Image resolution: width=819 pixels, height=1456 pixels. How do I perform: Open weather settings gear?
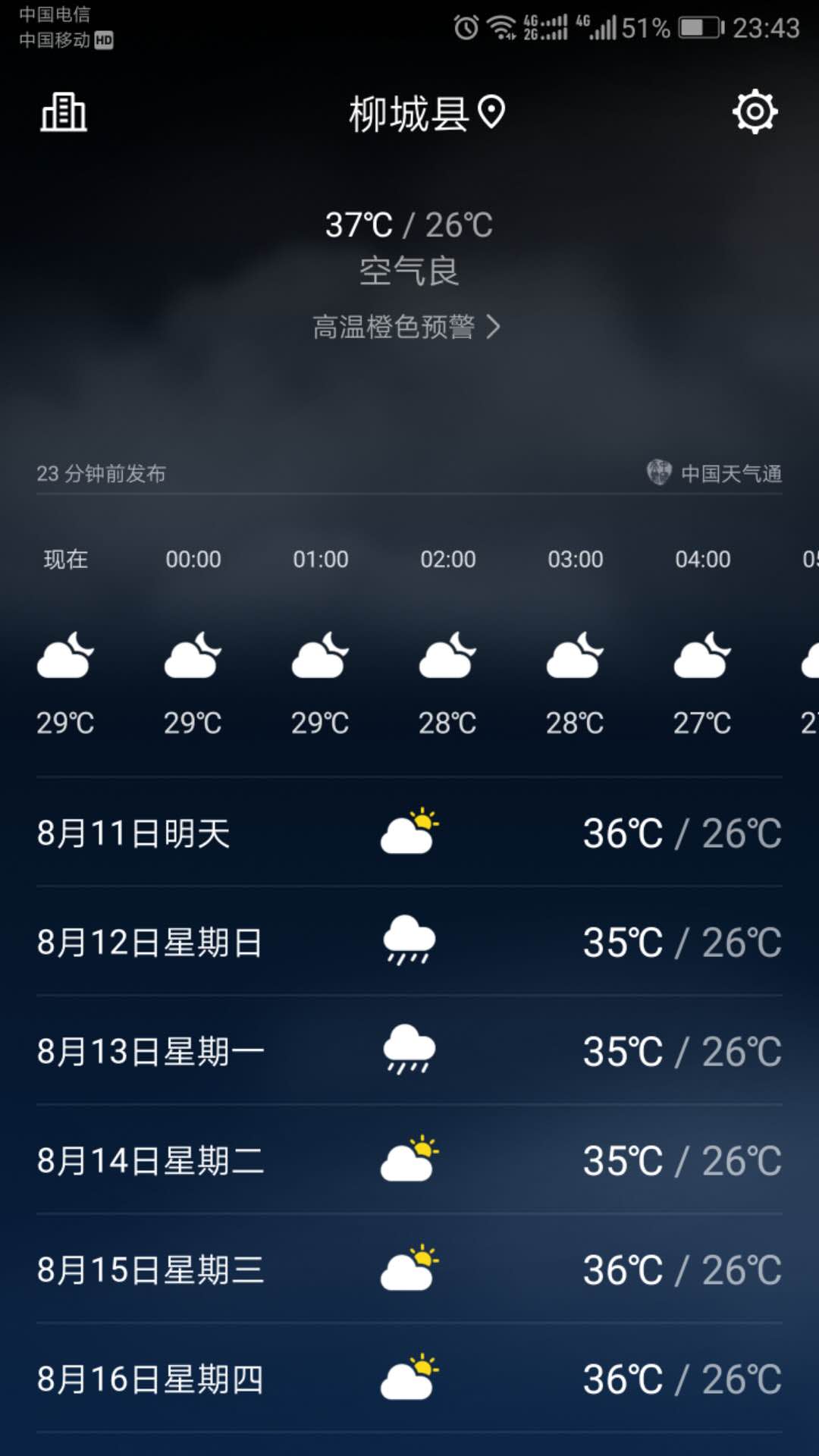(x=755, y=112)
